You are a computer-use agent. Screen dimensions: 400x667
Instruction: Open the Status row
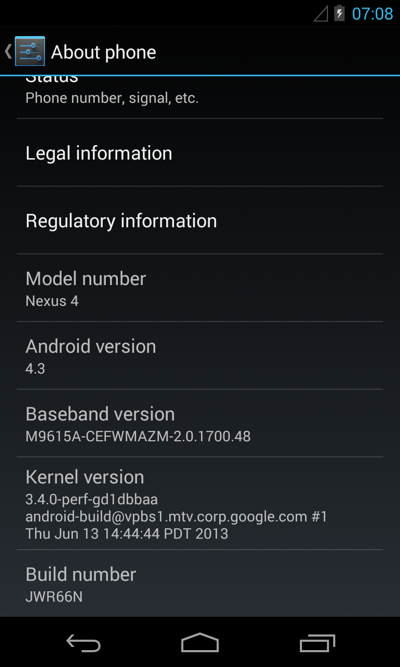200,97
